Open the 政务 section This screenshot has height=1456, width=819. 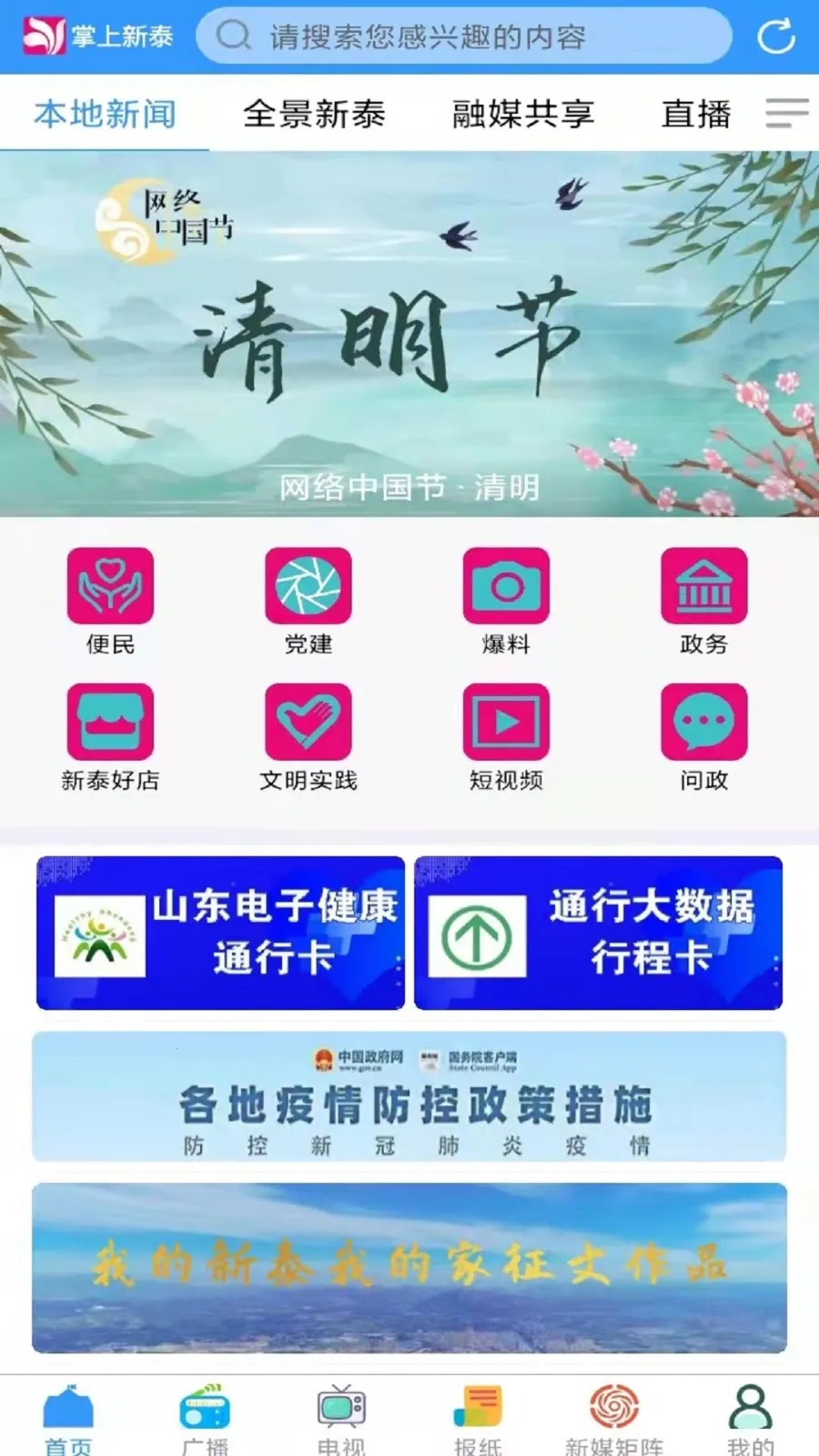[x=703, y=587]
